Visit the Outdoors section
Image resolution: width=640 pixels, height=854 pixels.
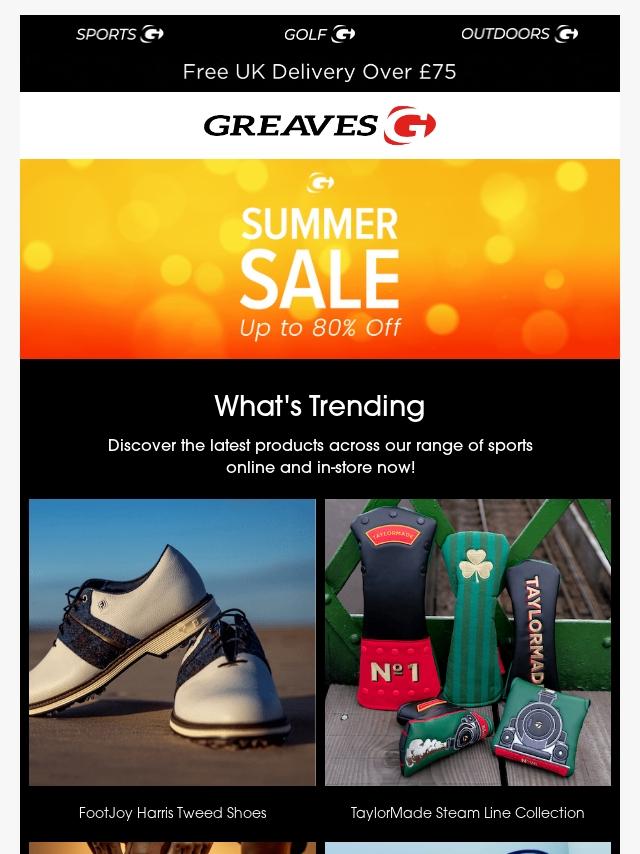(x=519, y=34)
